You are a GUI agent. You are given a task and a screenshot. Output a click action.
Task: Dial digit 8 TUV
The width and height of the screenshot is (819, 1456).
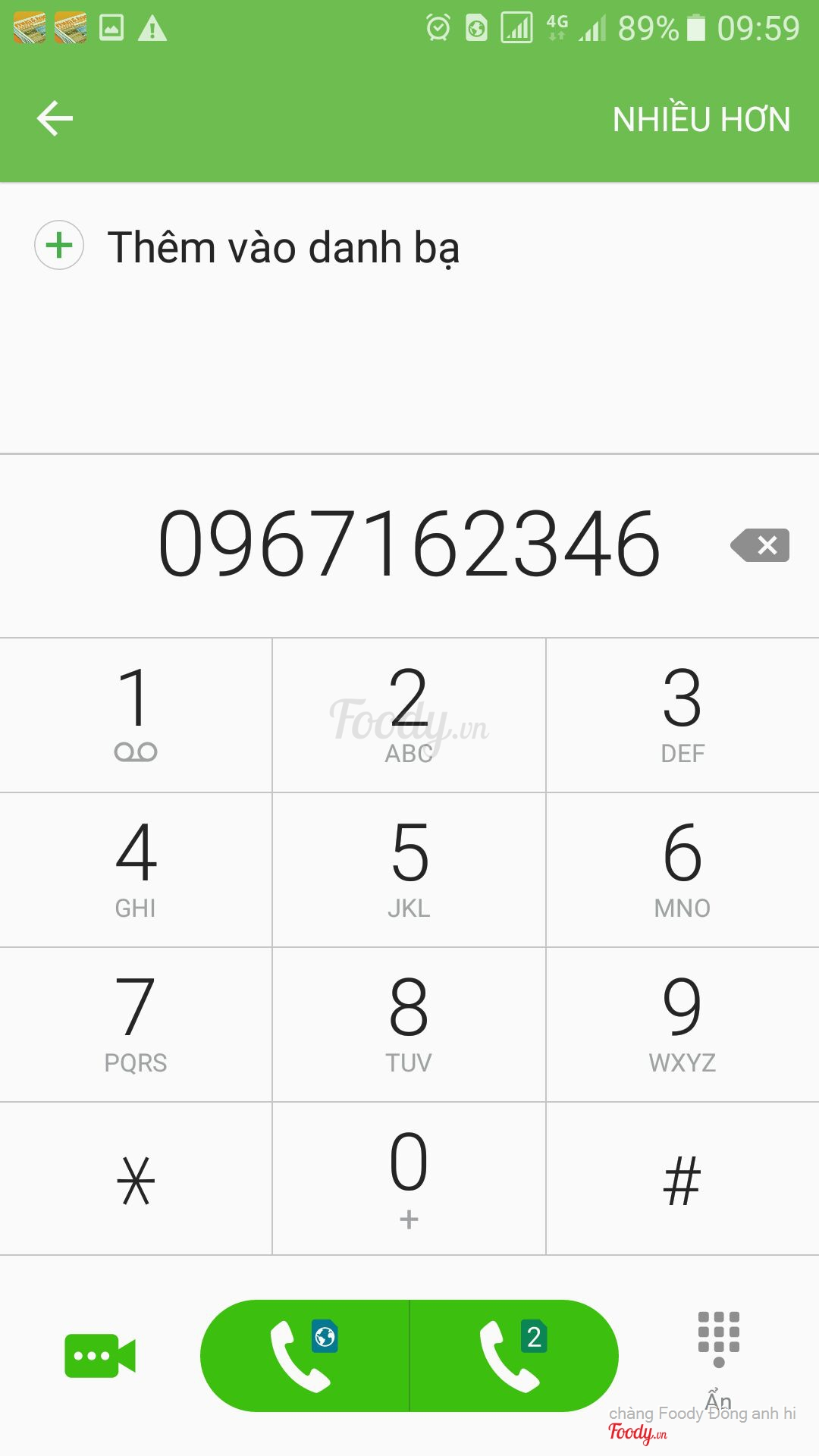409,1024
